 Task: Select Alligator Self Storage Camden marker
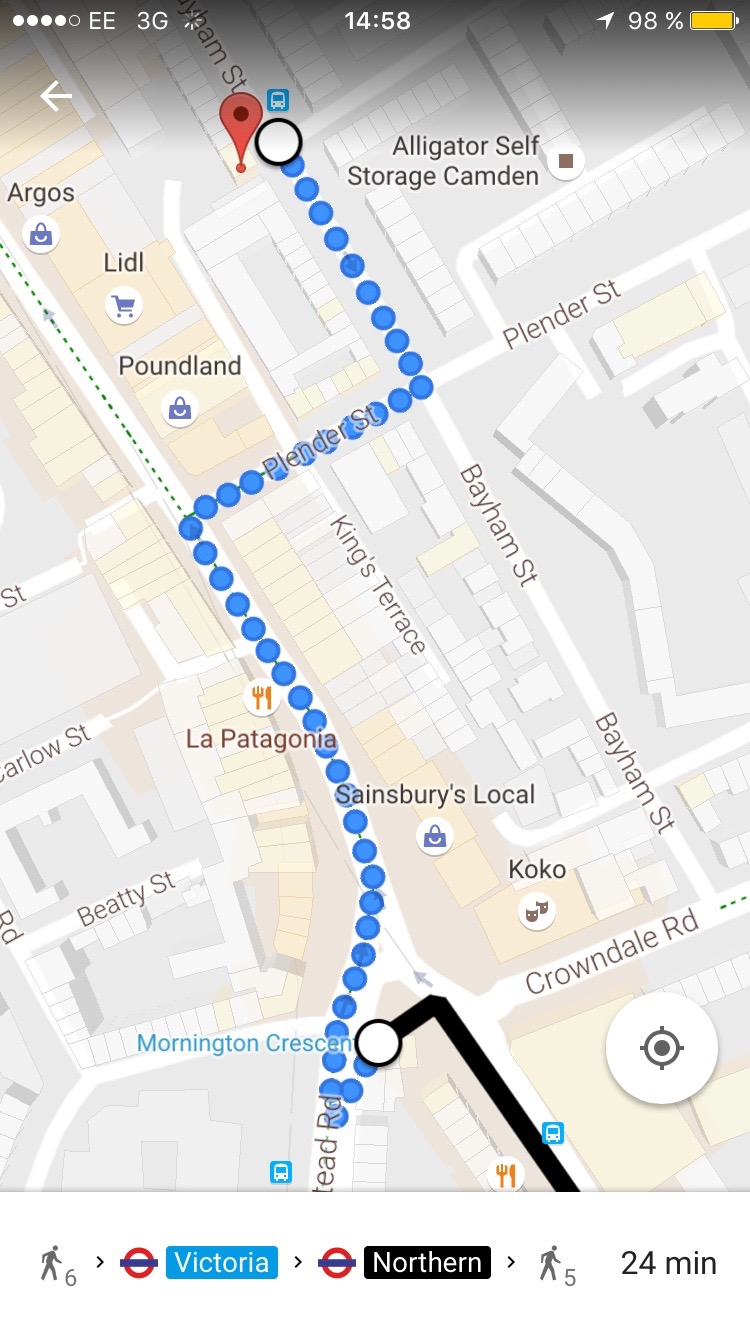(566, 160)
